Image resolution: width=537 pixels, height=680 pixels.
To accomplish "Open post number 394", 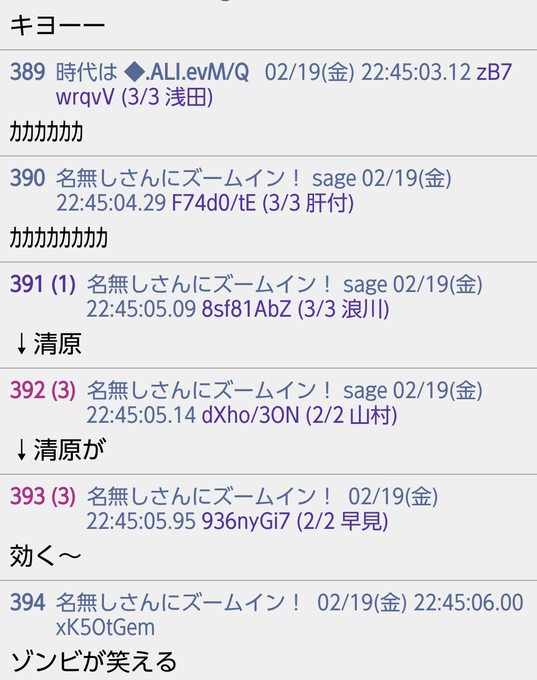I will (27, 603).
